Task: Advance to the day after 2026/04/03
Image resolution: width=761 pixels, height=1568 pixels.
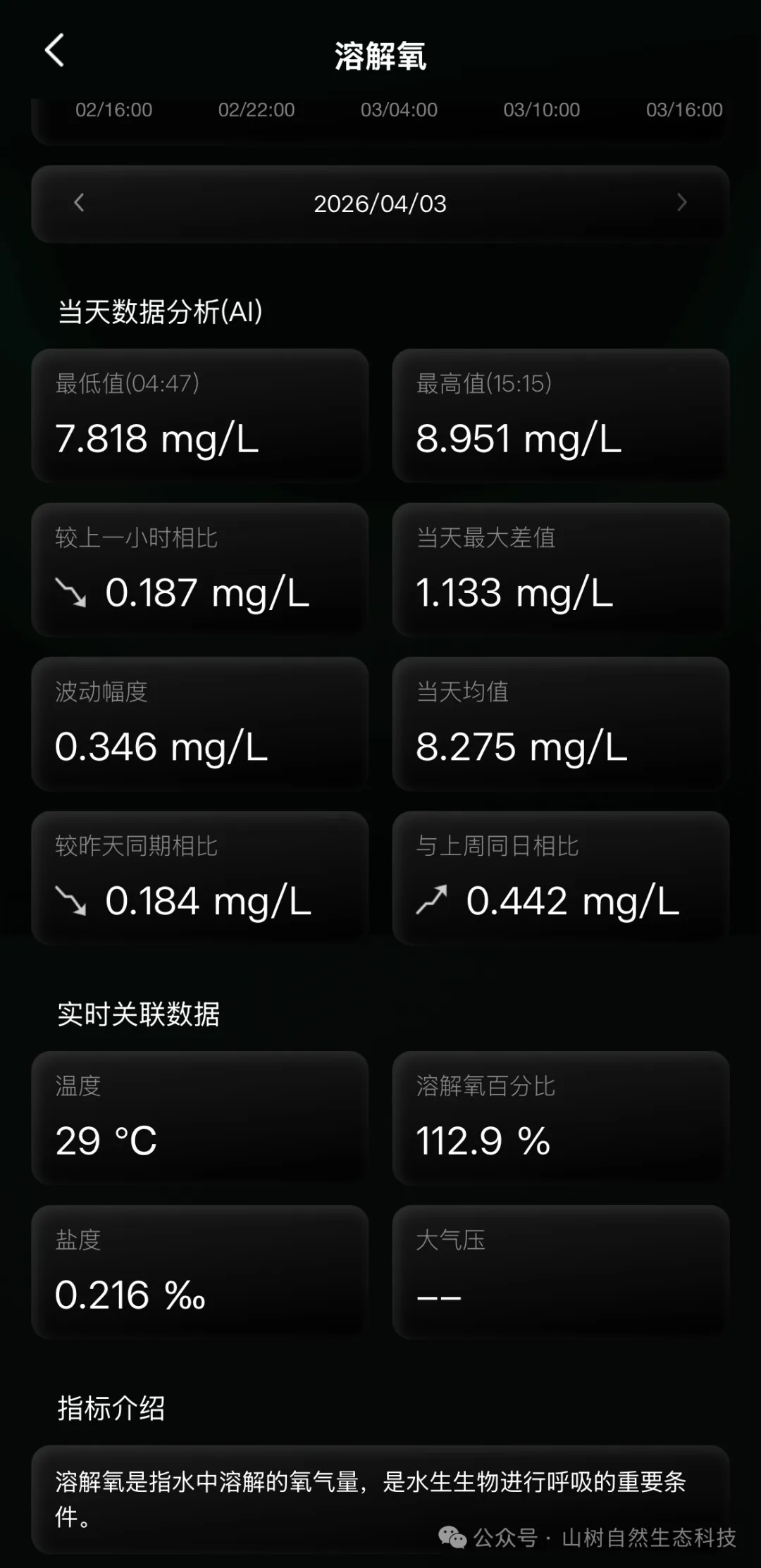Action: pyautogui.click(x=681, y=204)
